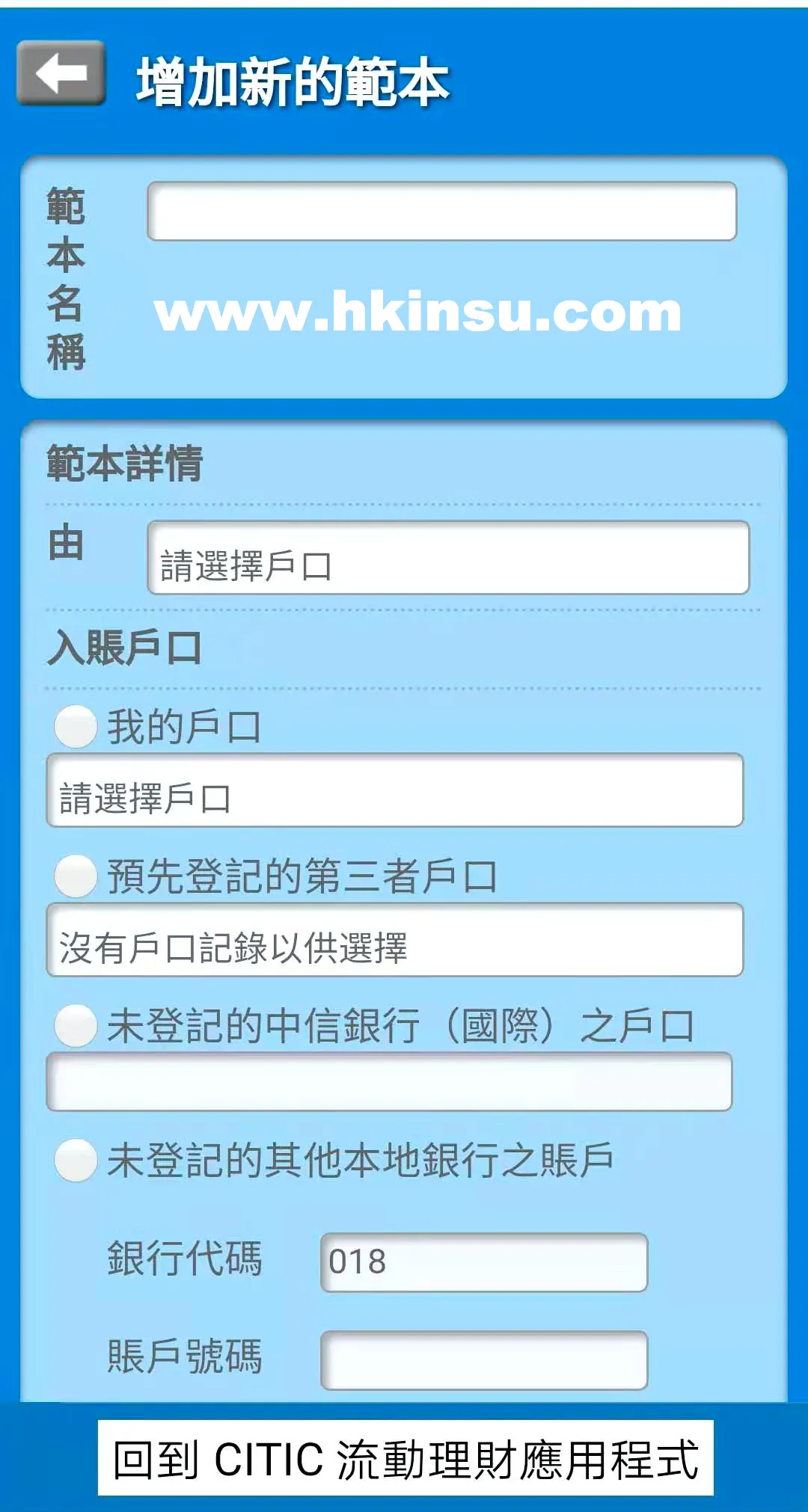Tap the 賬戶號碼 input field

coord(484,1360)
